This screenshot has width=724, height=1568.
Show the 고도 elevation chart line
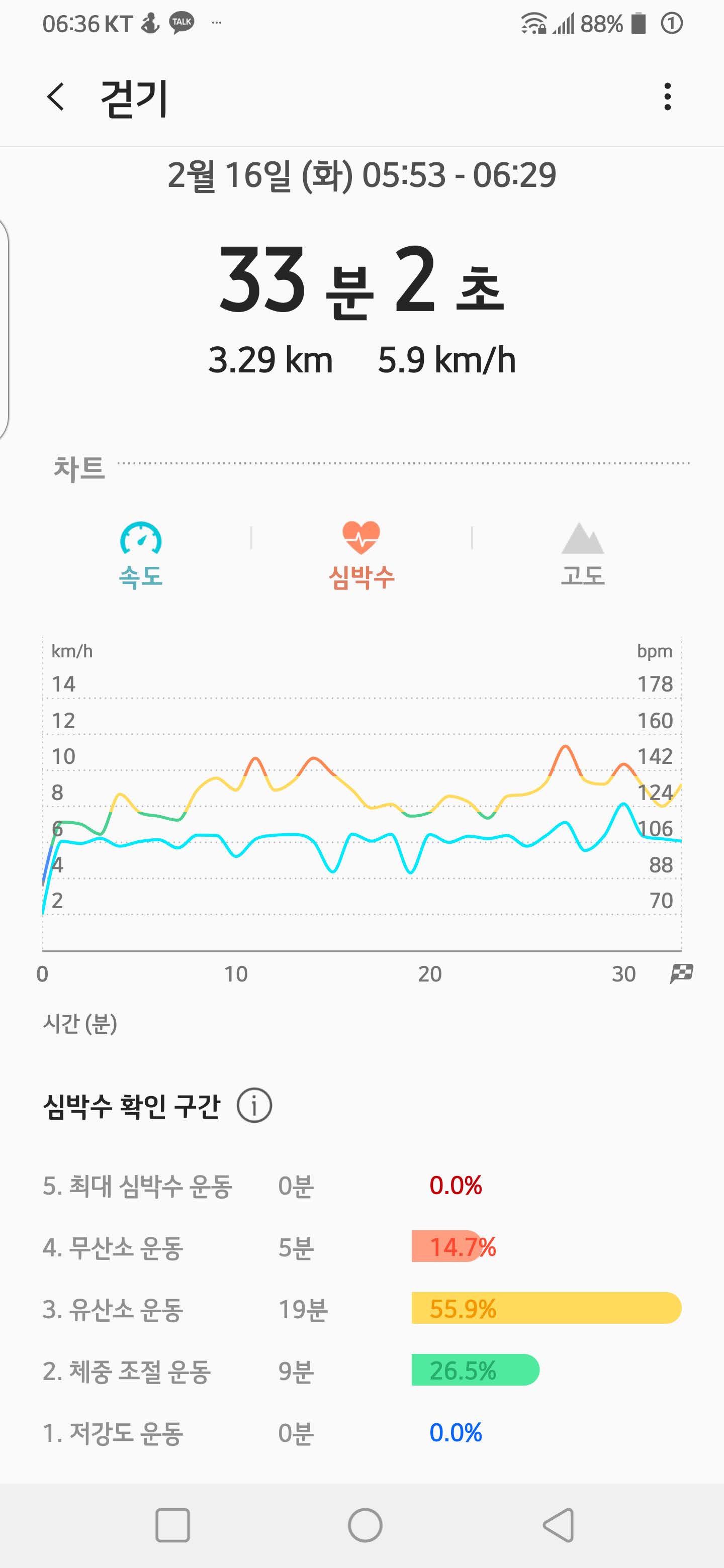pyautogui.click(x=583, y=554)
